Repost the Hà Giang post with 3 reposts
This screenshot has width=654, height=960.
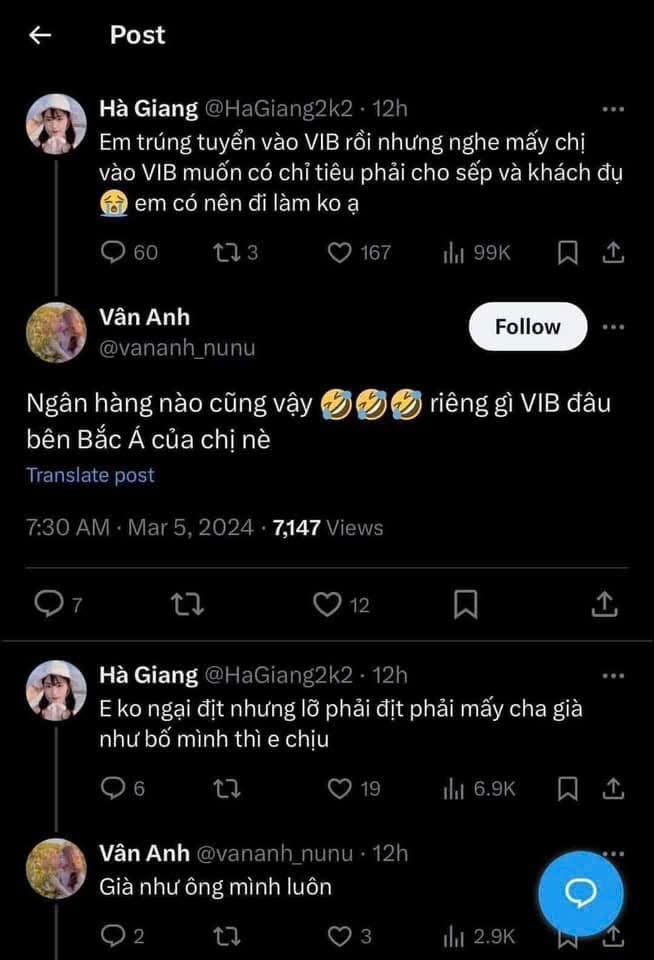(223, 253)
